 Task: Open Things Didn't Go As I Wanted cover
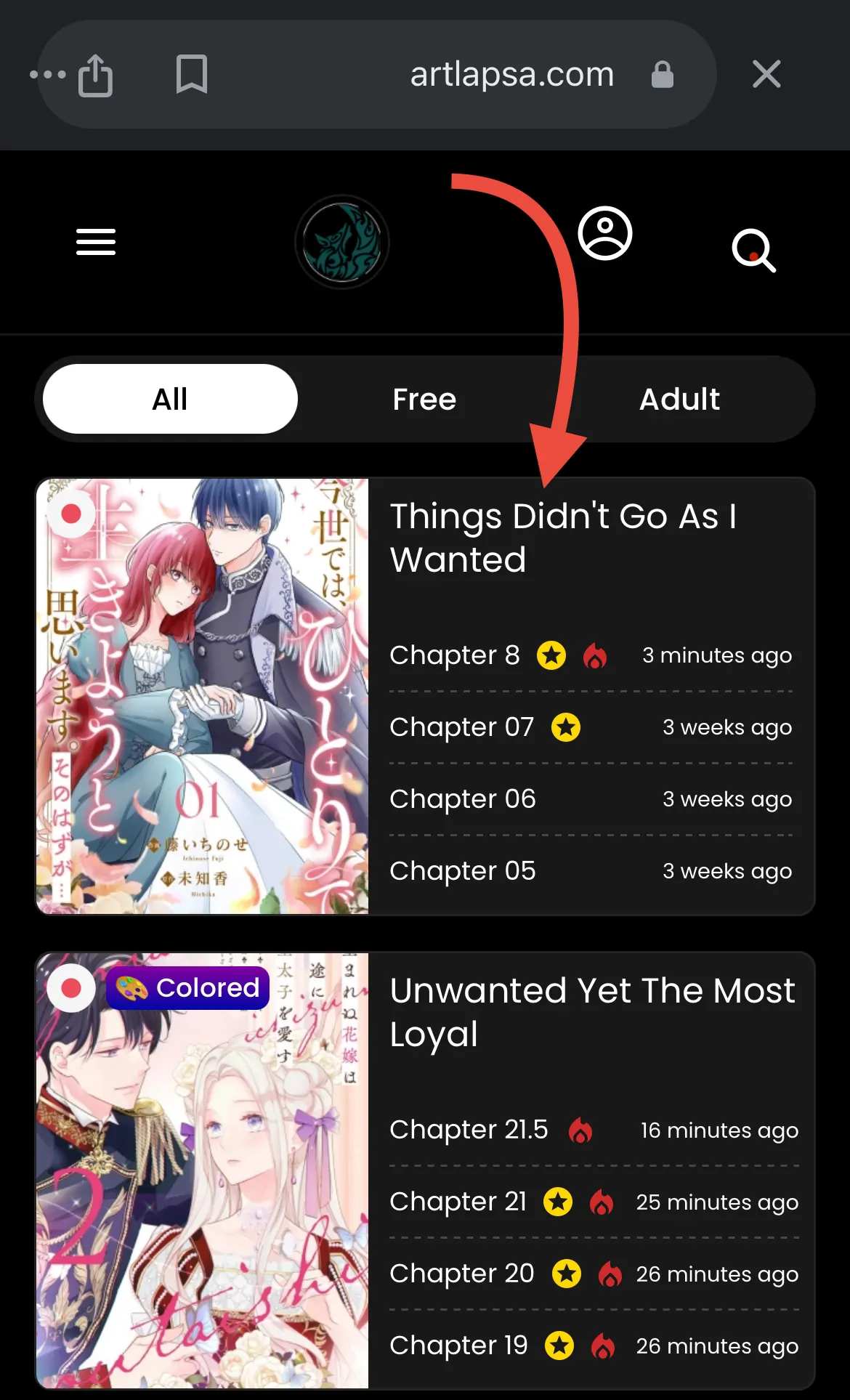203,696
